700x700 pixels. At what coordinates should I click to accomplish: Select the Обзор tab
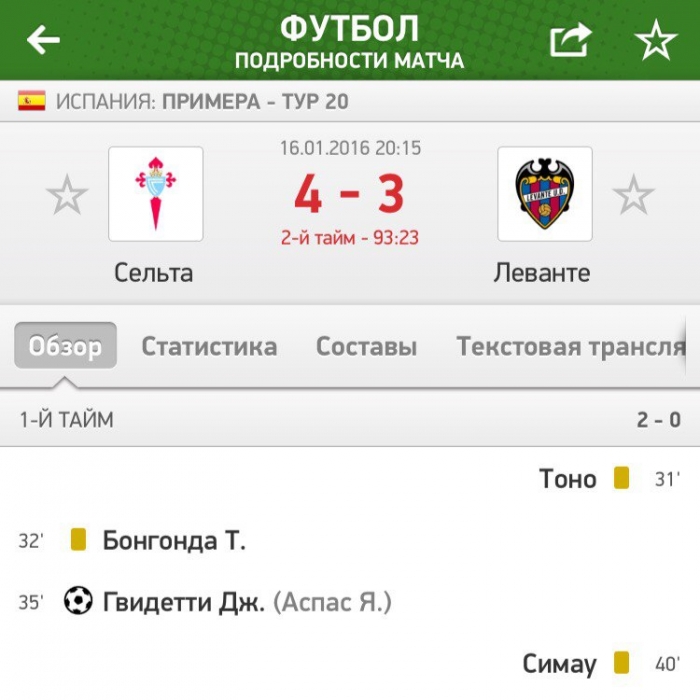65,347
